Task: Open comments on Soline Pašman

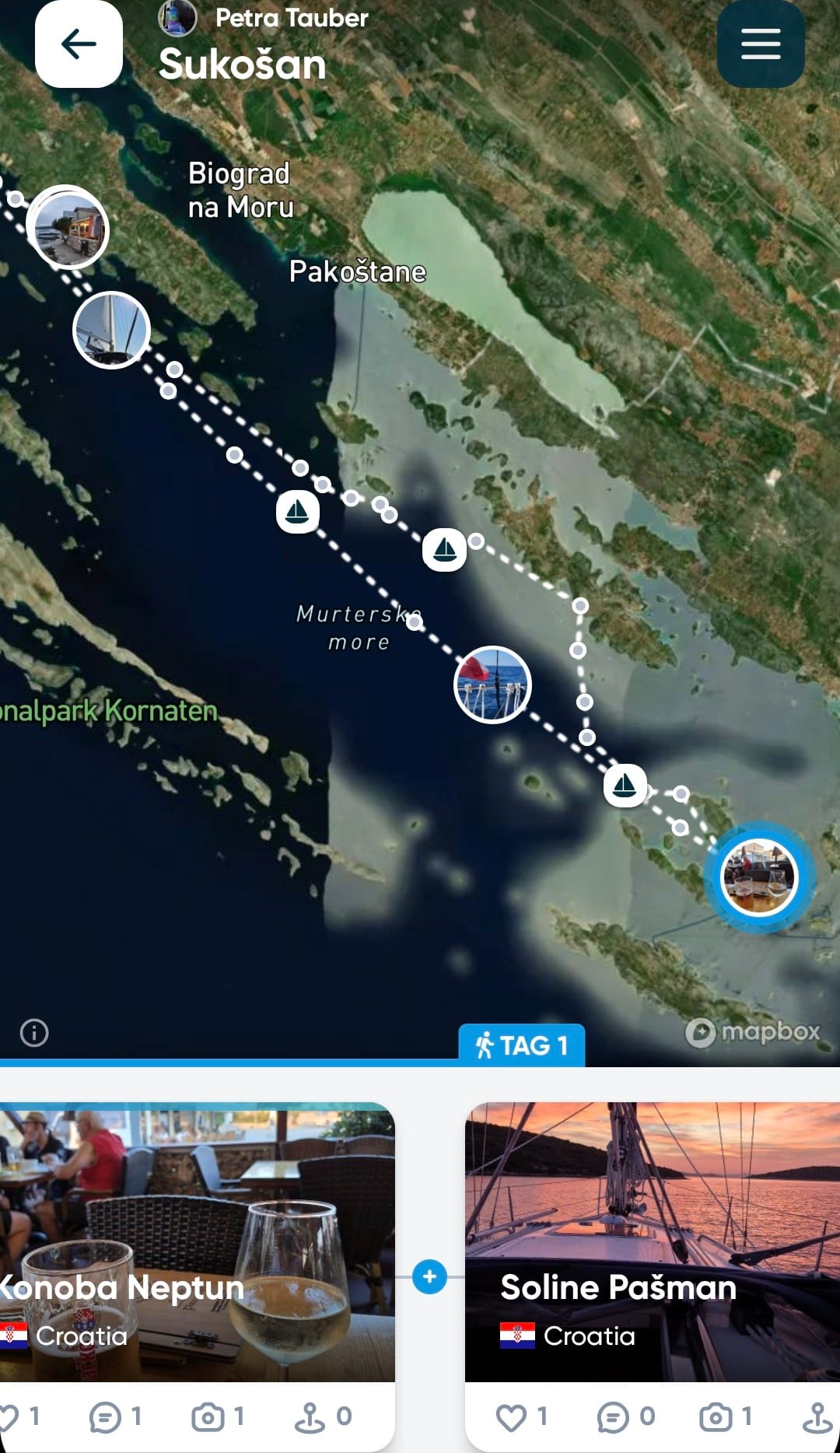Action: (625, 1416)
